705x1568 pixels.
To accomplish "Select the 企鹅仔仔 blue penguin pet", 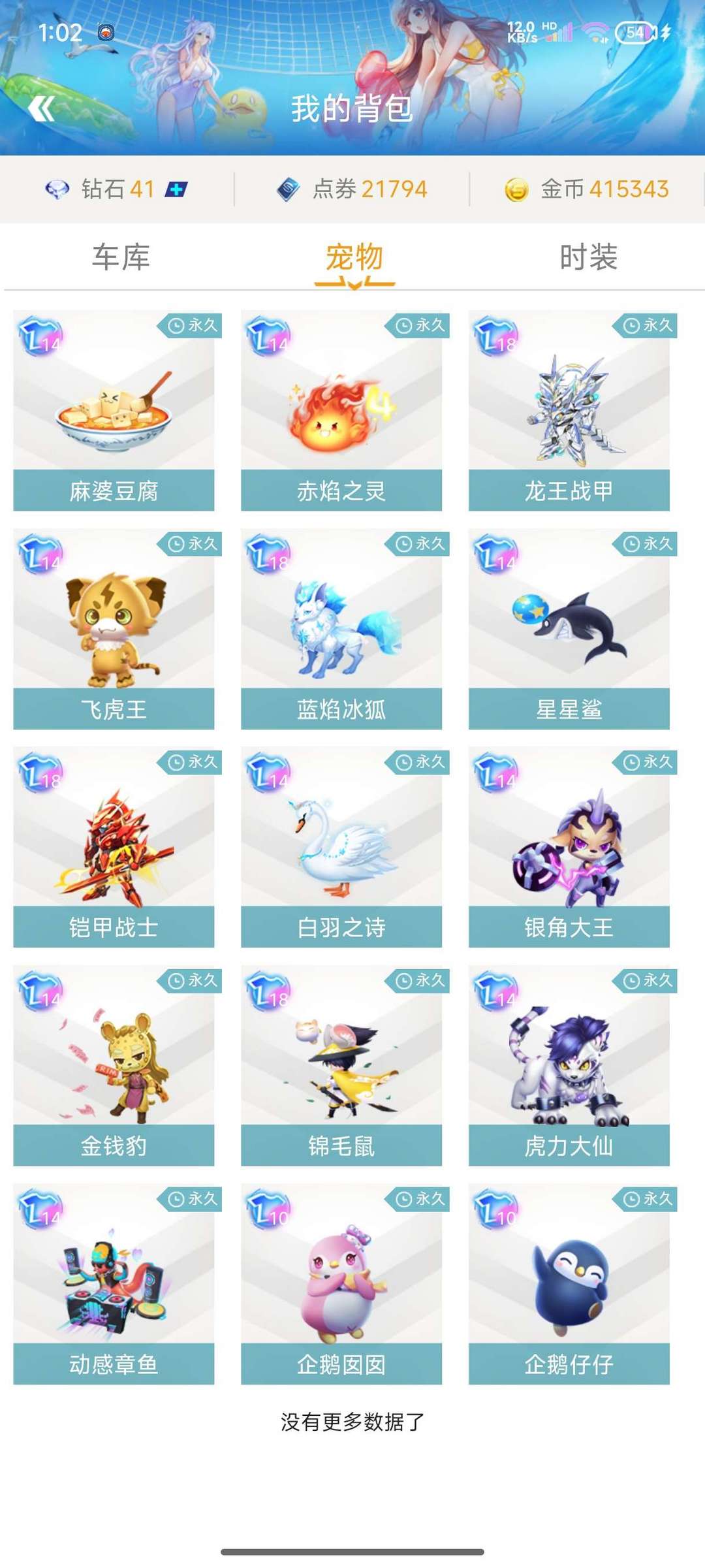I will click(x=569, y=1285).
